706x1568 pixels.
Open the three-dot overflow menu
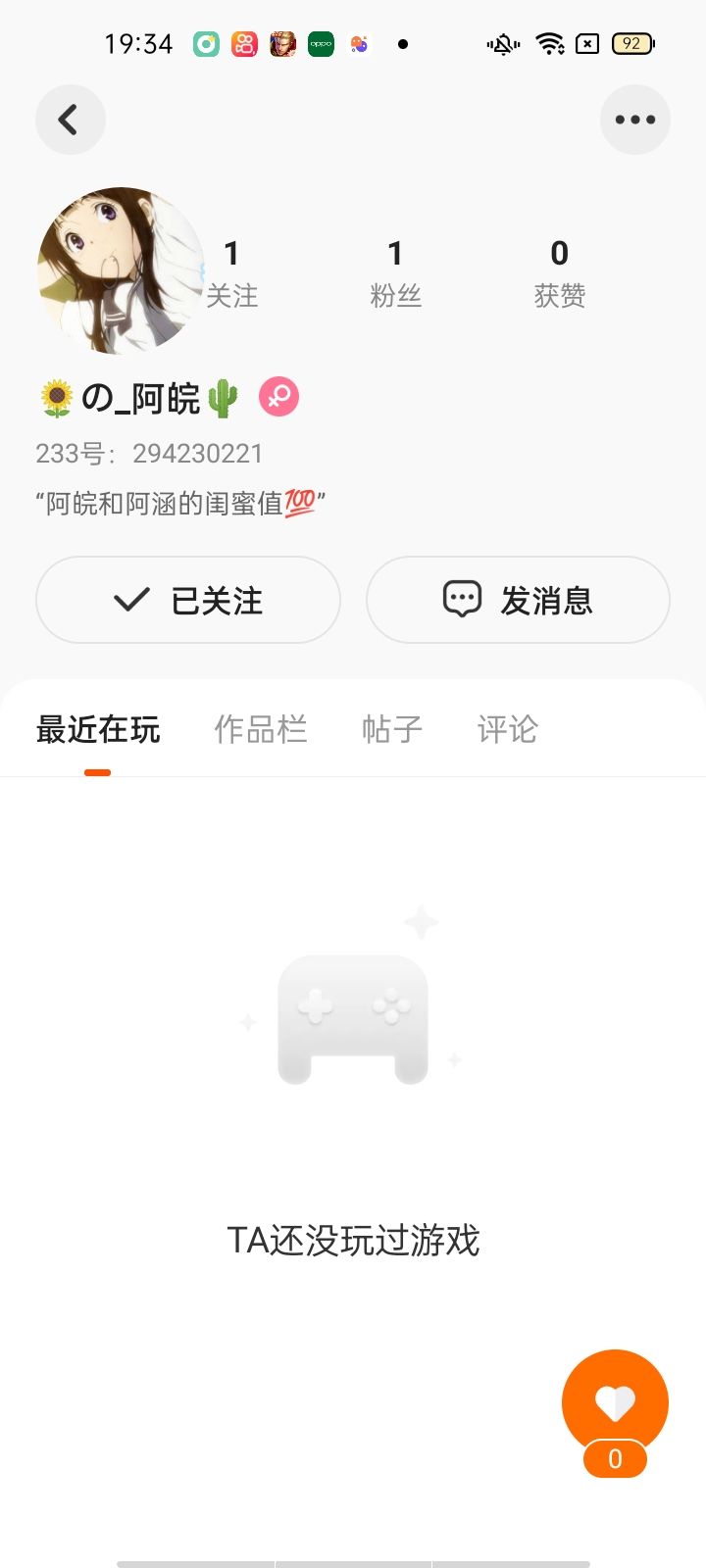(x=634, y=121)
